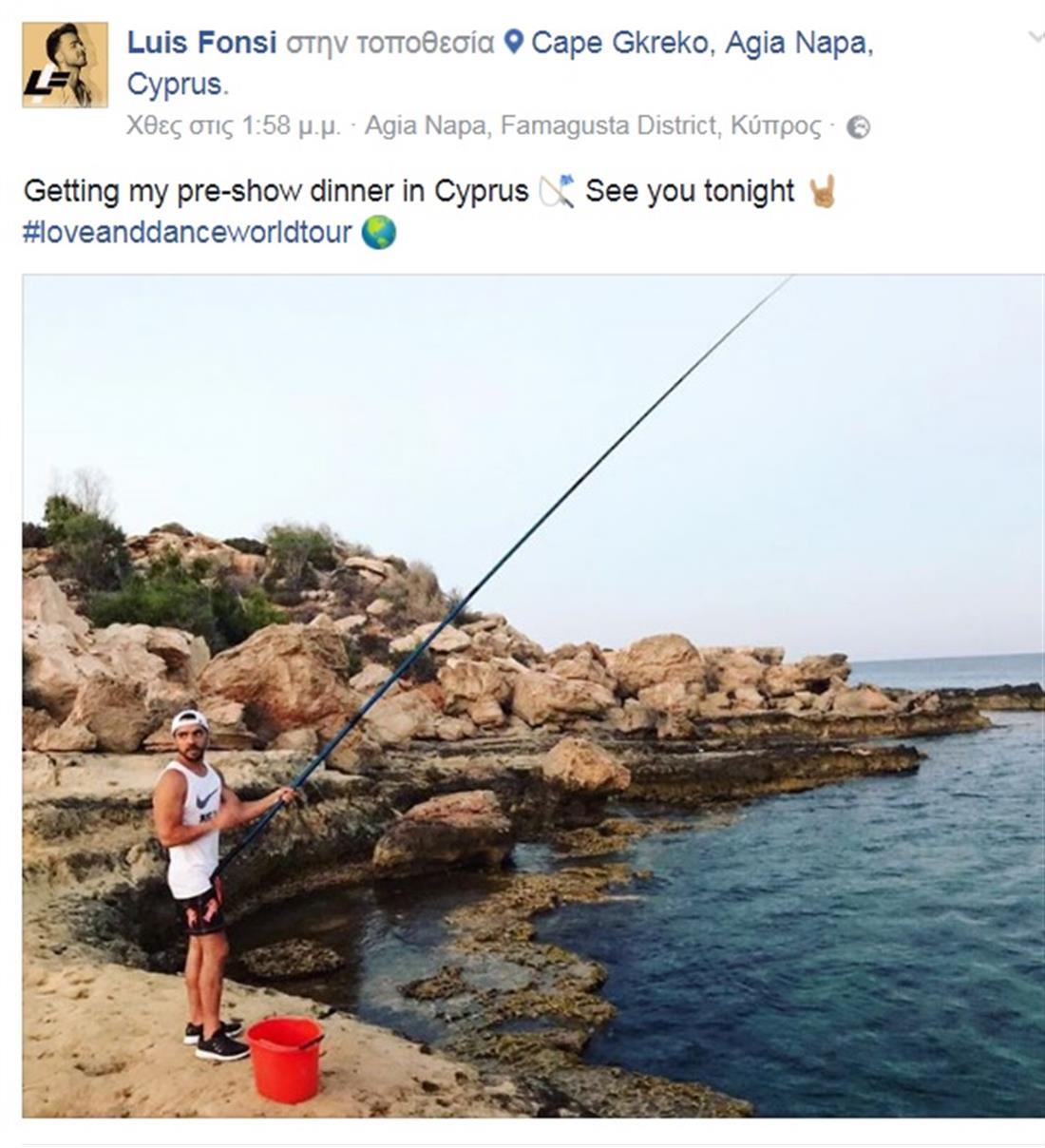Open the post timestamp link
The width and height of the screenshot is (1045, 1148).
pos(233,126)
